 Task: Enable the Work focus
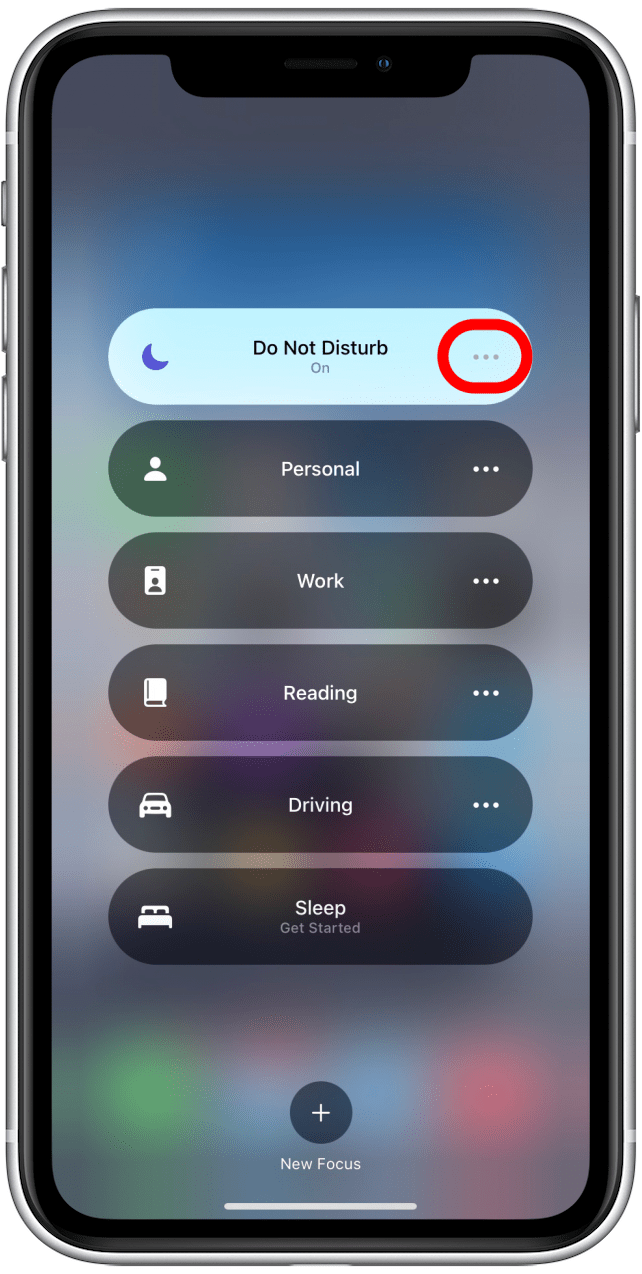[290, 581]
